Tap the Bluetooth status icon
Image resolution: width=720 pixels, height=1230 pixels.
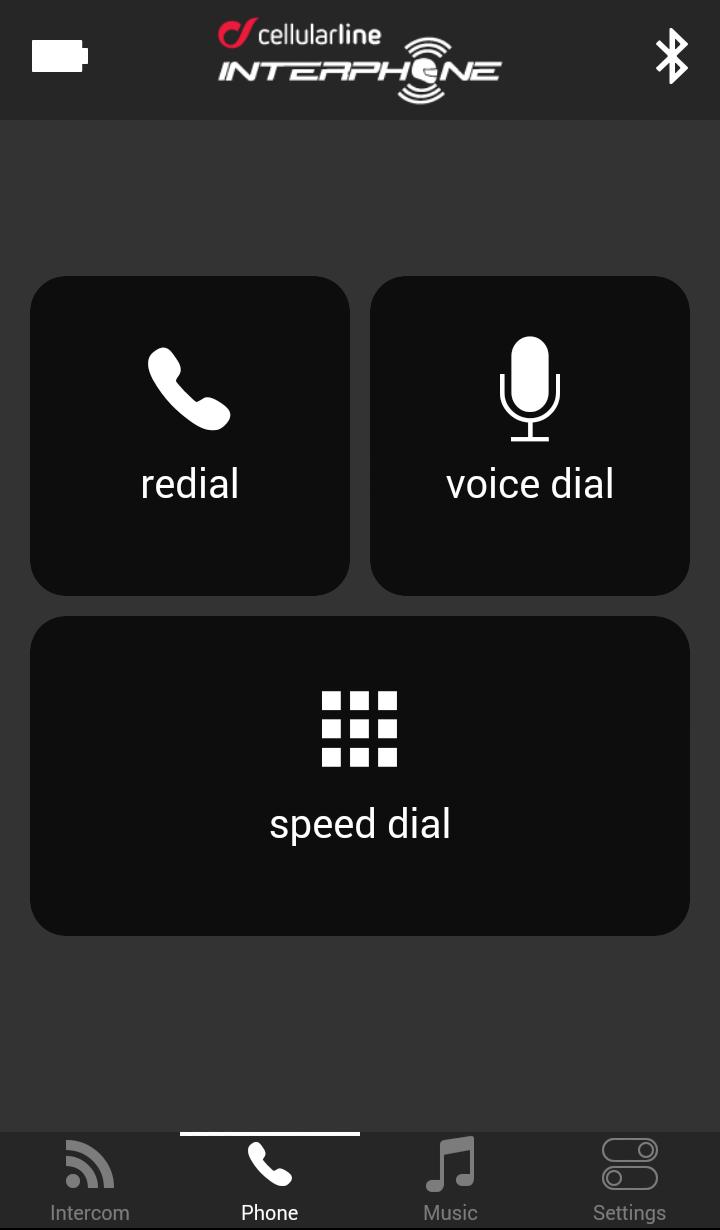671,57
